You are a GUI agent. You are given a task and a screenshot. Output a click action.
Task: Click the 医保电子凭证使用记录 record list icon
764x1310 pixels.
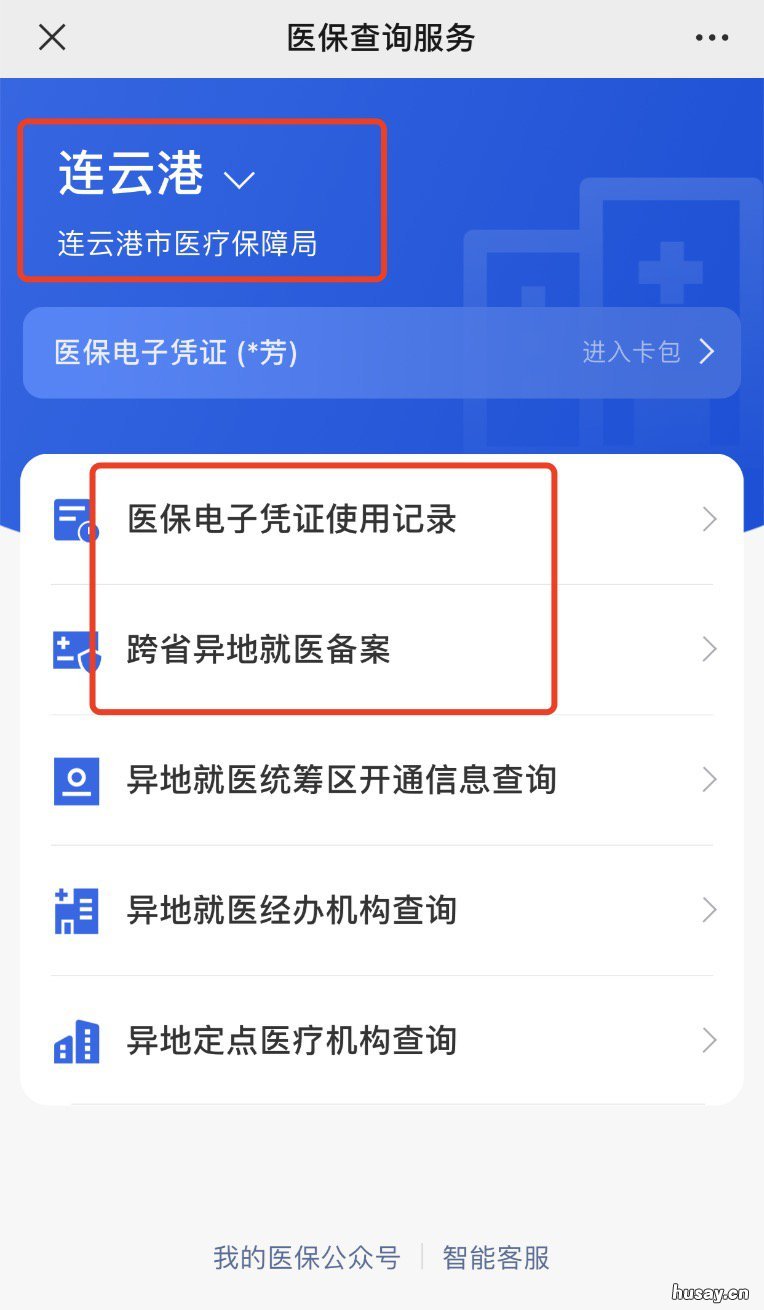pos(76,519)
